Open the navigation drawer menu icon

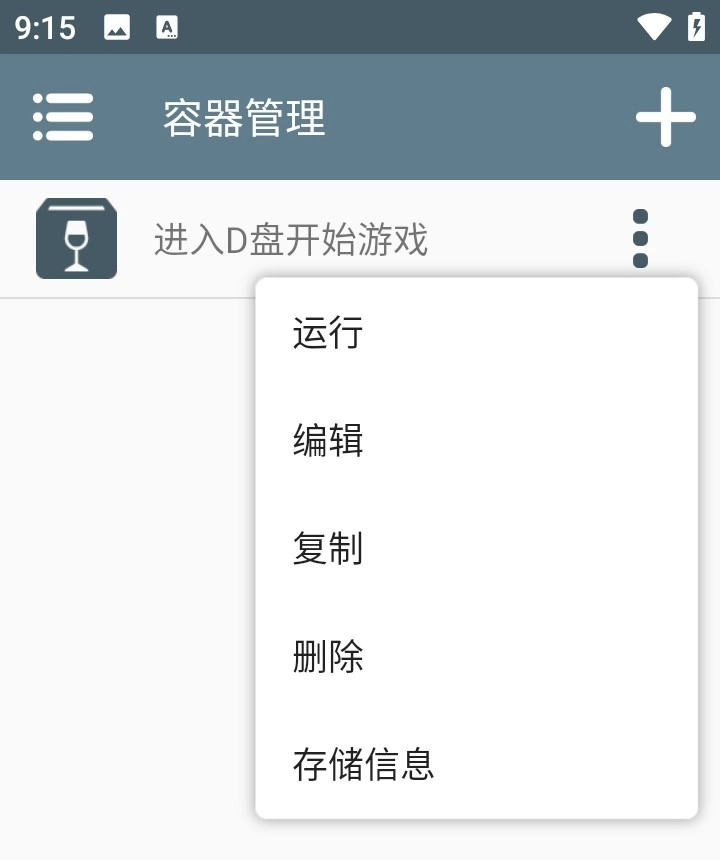point(63,116)
